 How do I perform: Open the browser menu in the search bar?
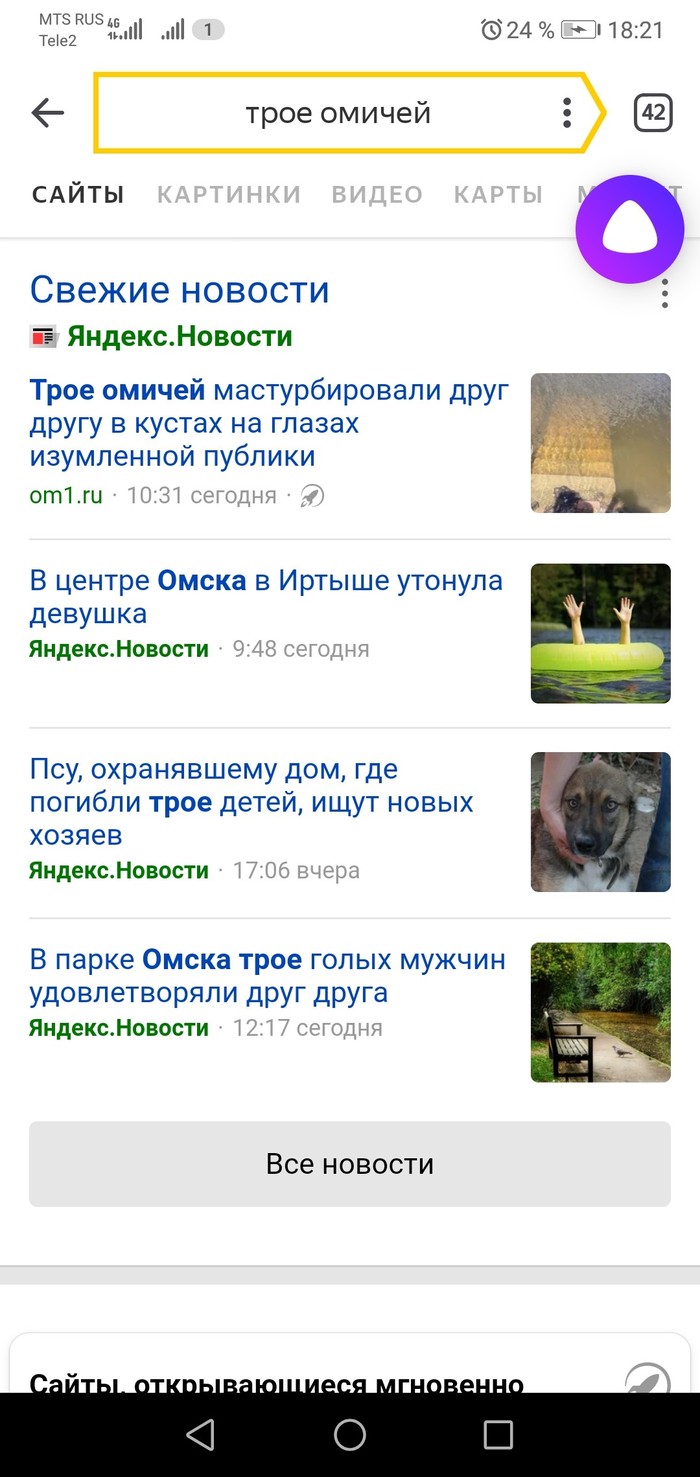(x=567, y=113)
